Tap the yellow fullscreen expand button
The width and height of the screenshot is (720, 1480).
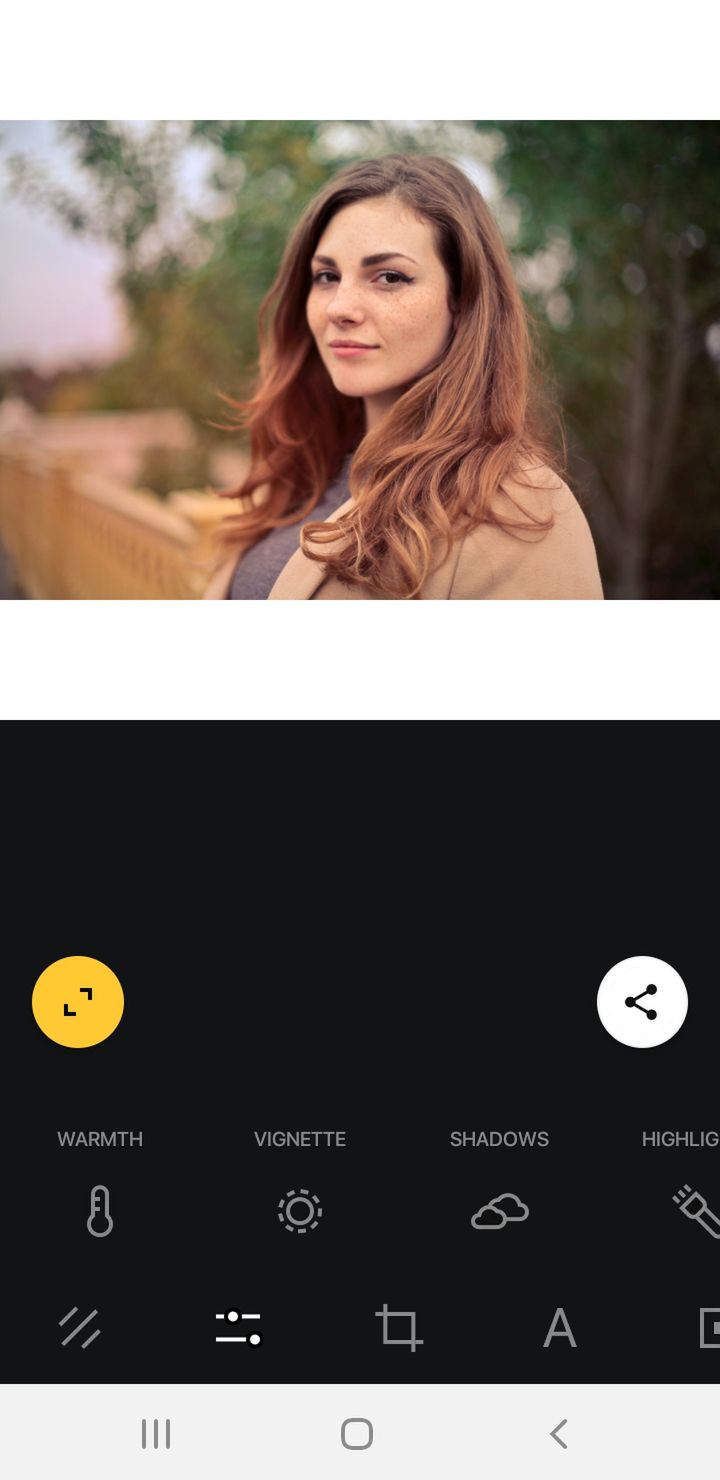click(78, 1002)
